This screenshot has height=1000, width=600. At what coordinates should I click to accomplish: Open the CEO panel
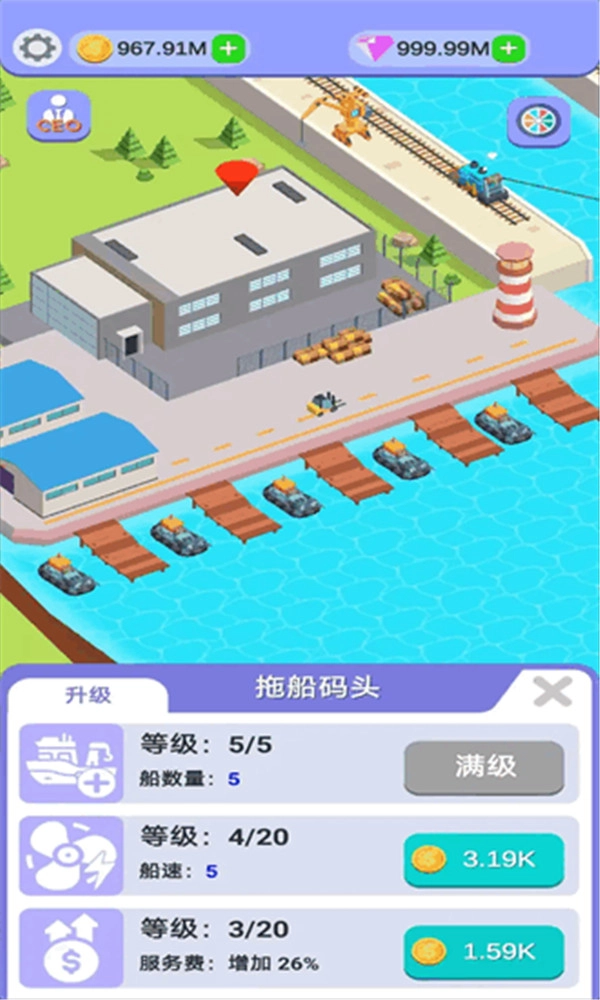pyautogui.click(x=57, y=116)
